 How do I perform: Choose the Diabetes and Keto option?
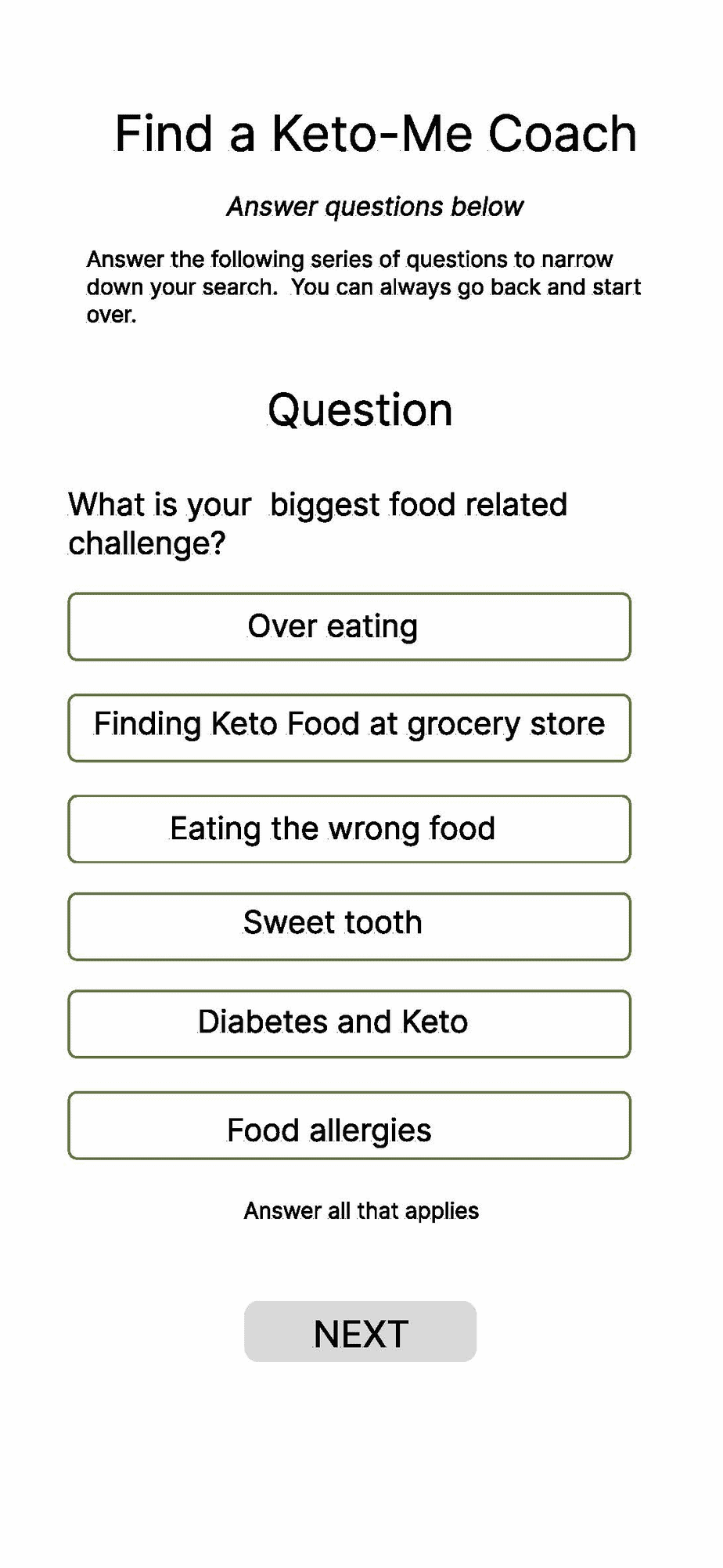click(349, 1023)
